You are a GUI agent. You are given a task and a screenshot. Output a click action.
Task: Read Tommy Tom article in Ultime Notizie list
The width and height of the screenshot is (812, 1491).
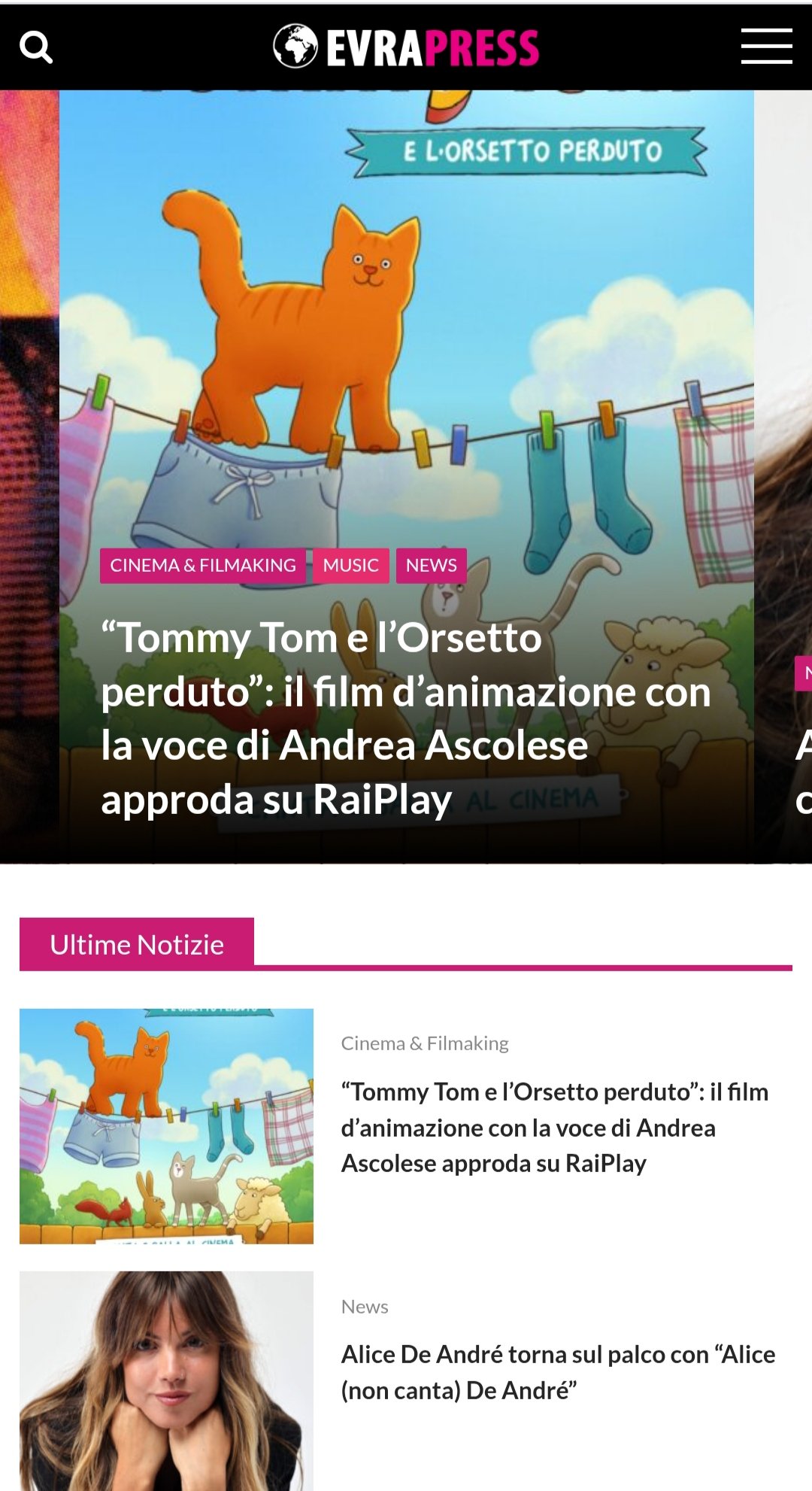point(555,1128)
